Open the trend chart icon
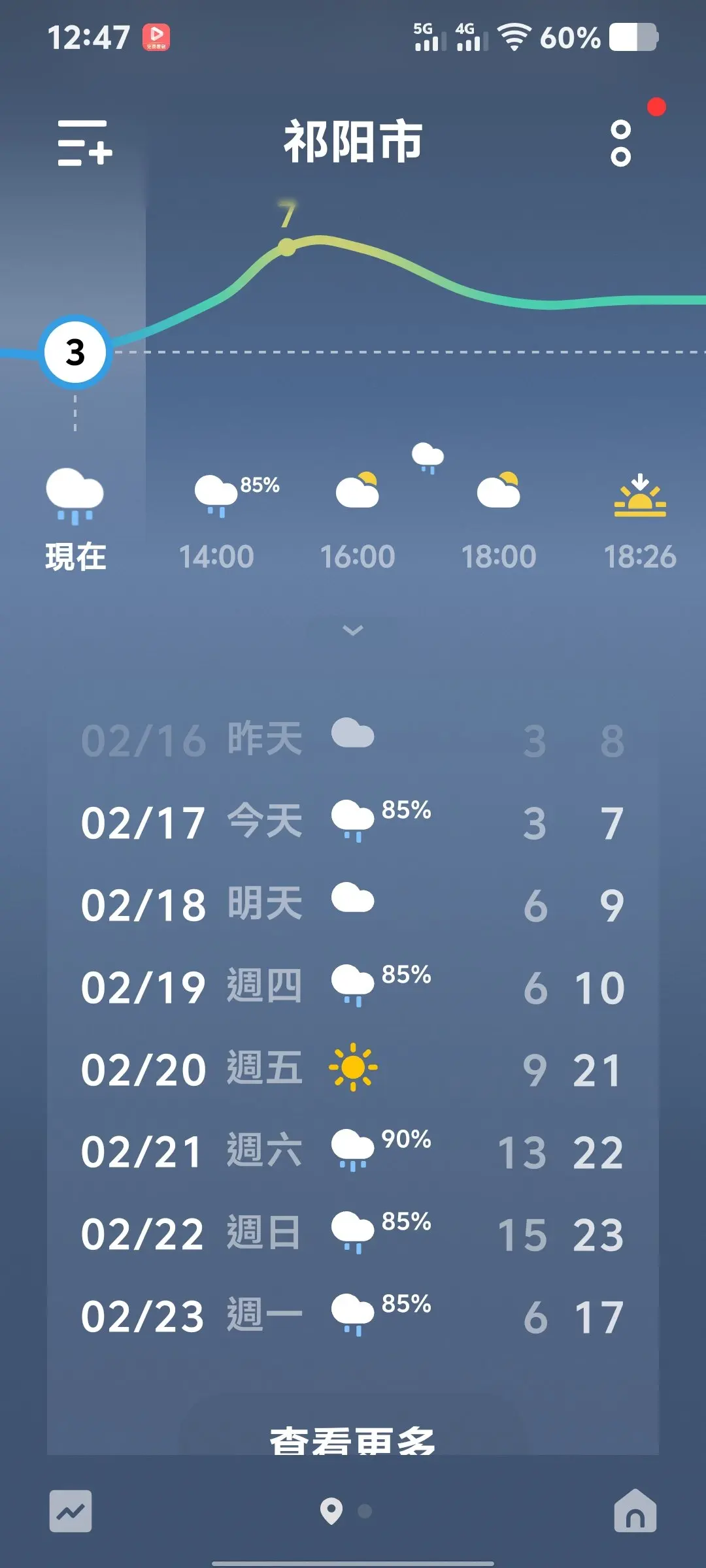This screenshot has height=1568, width=706. pyautogui.click(x=71, y=1511)
